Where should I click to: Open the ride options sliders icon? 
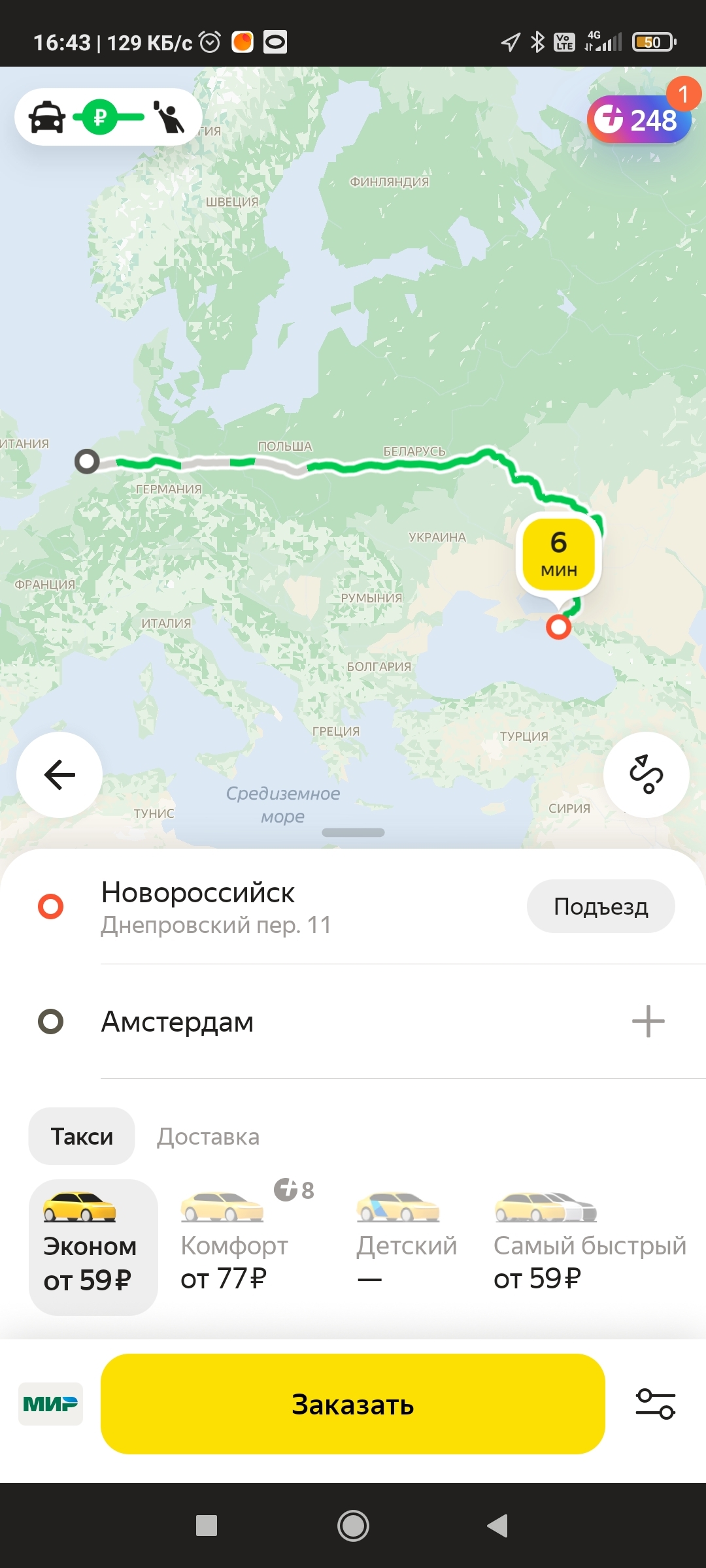(x=655, y=1403)
